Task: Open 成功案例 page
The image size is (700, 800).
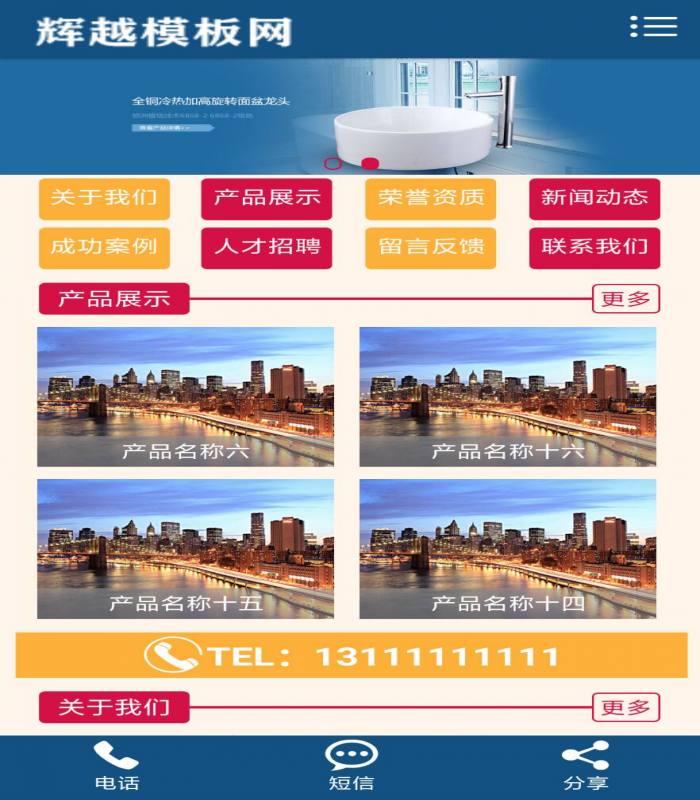Action: click(x=104, y=247)
